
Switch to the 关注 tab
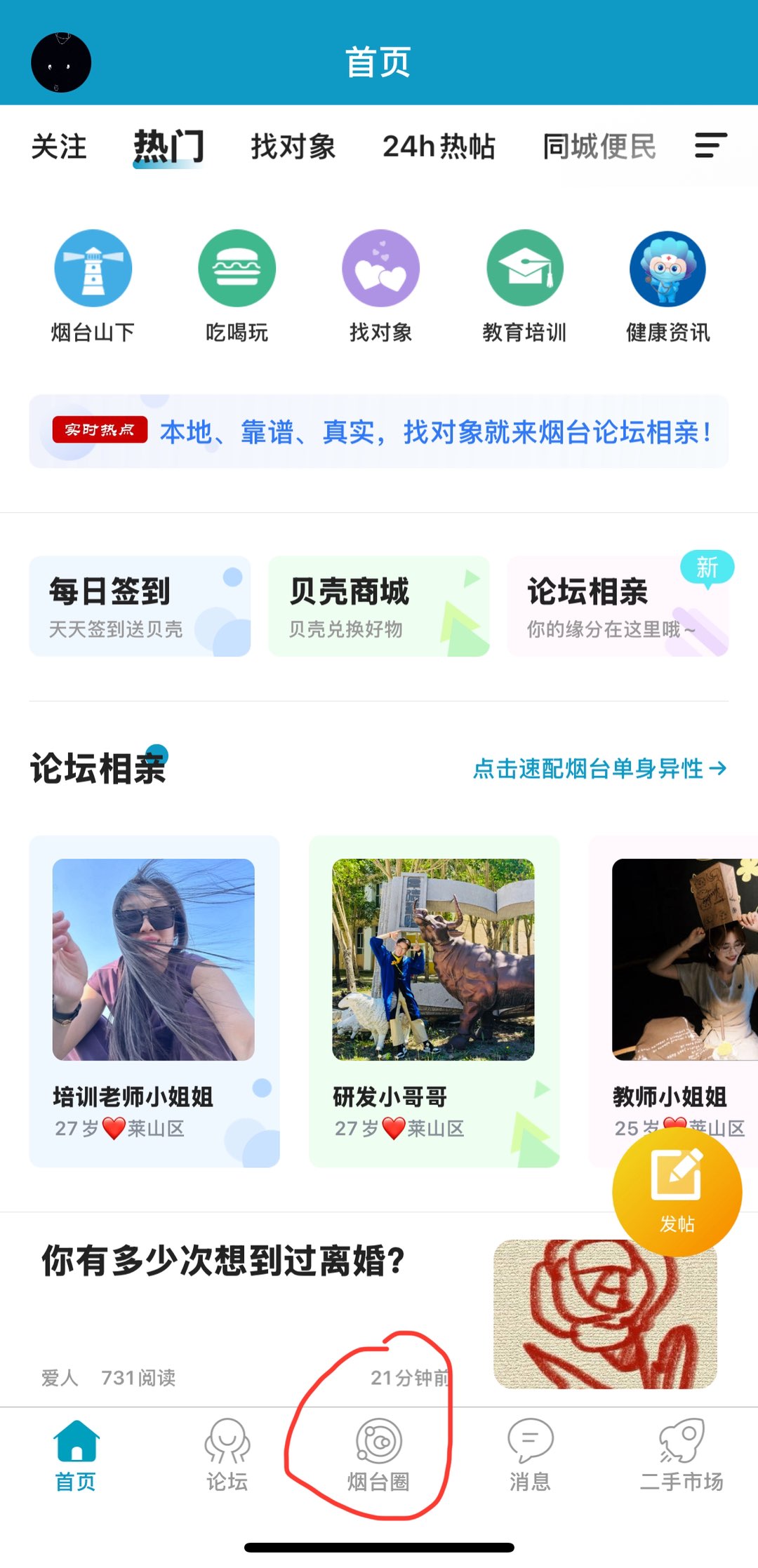(59, 147)
